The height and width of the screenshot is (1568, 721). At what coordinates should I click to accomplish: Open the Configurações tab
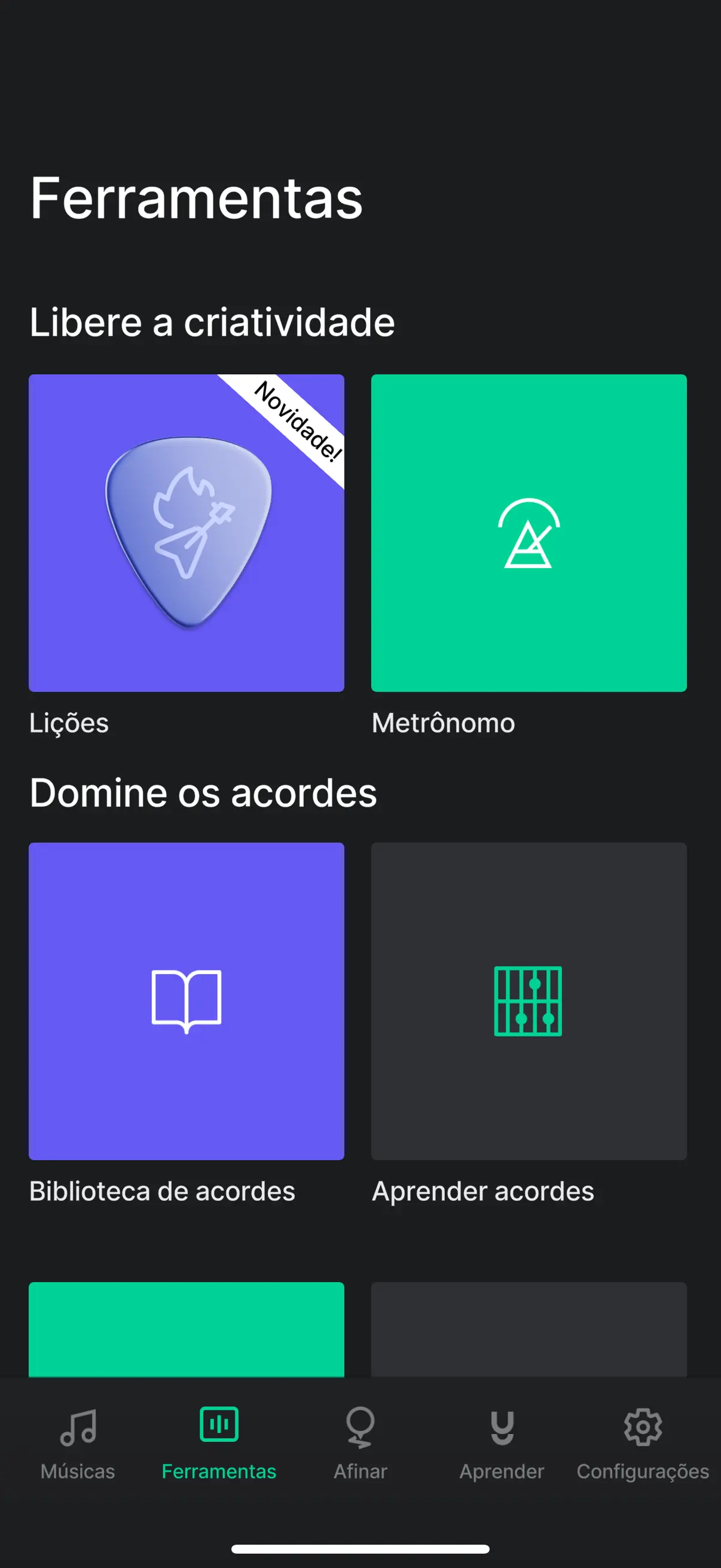[x=643, y=1442]
